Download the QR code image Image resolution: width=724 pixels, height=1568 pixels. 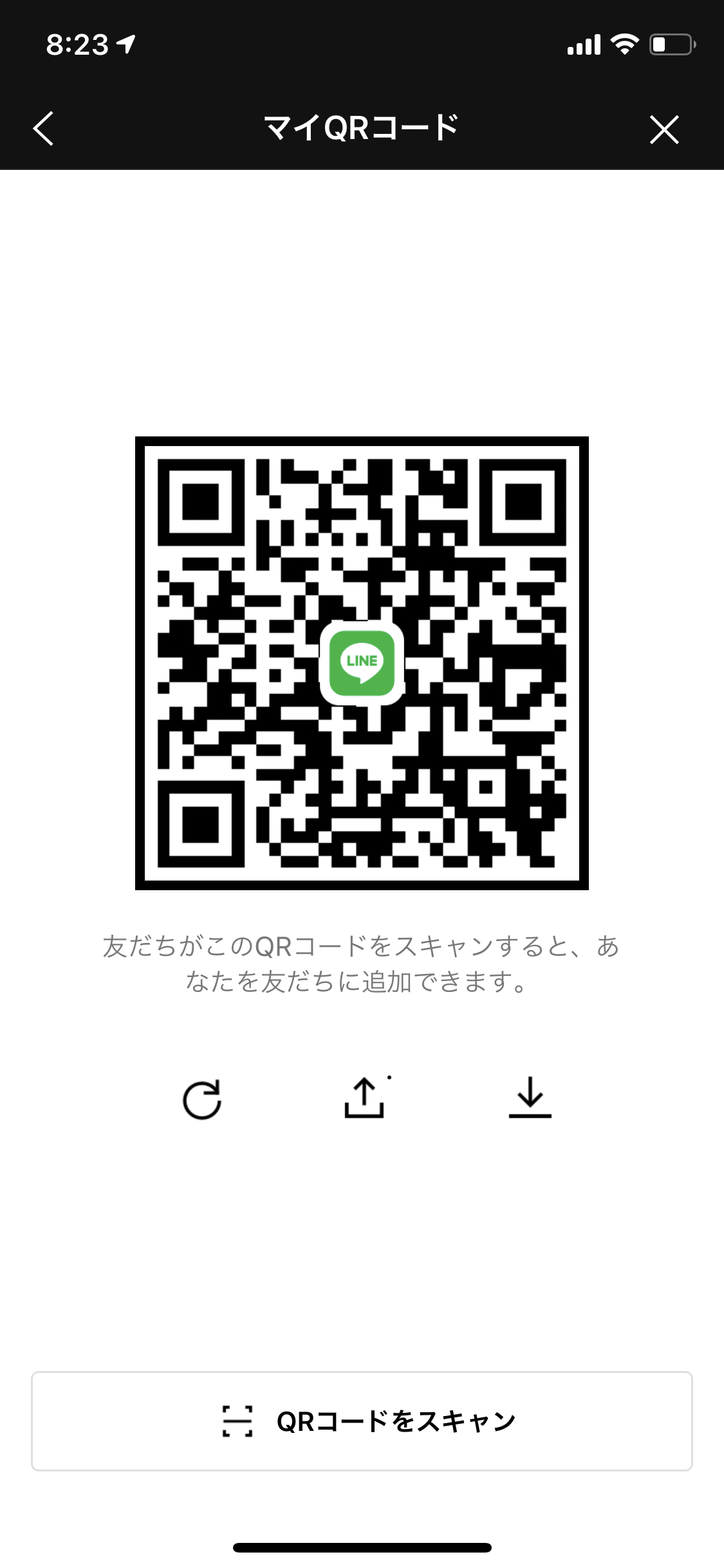coord(530,1098)
